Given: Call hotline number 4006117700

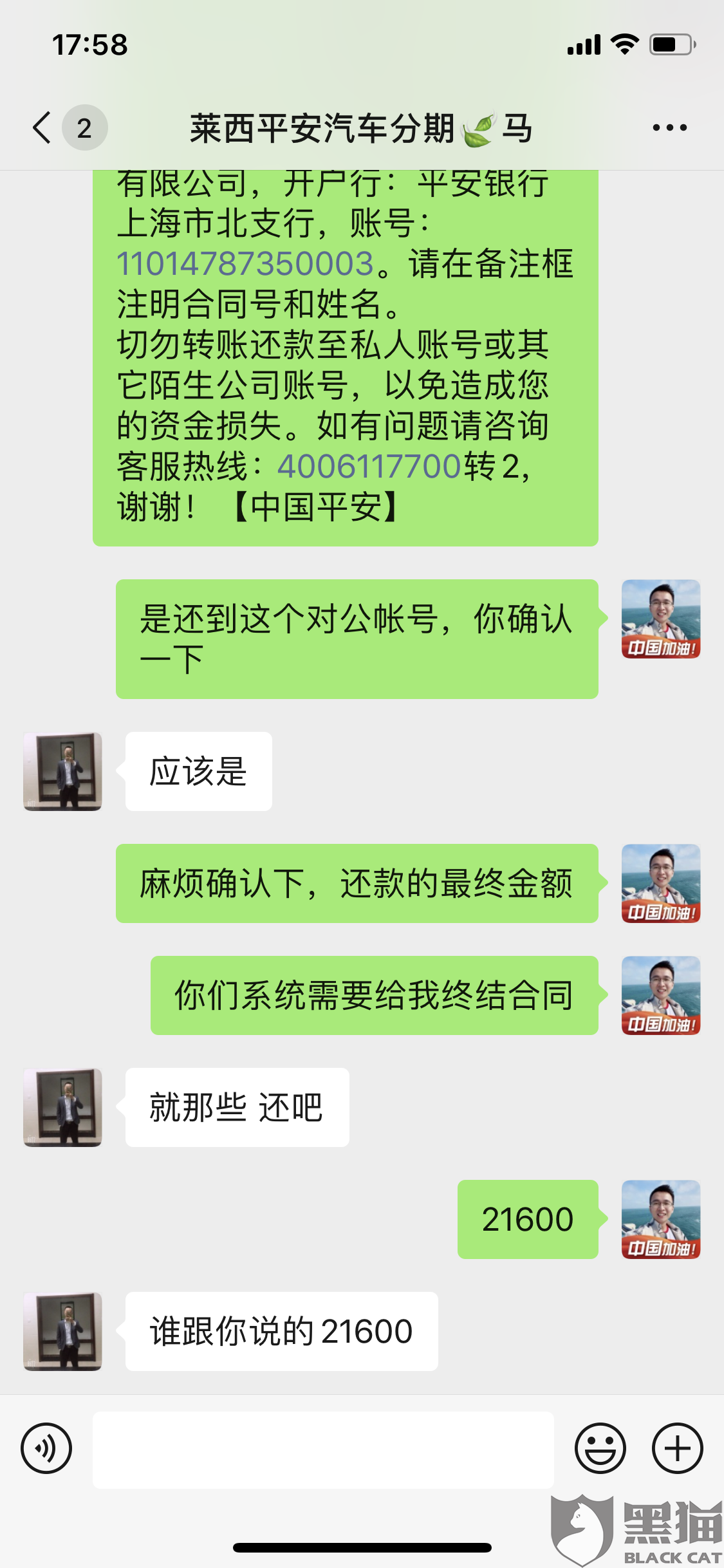Looking at the screenshot, I should [x=369, y=466].
